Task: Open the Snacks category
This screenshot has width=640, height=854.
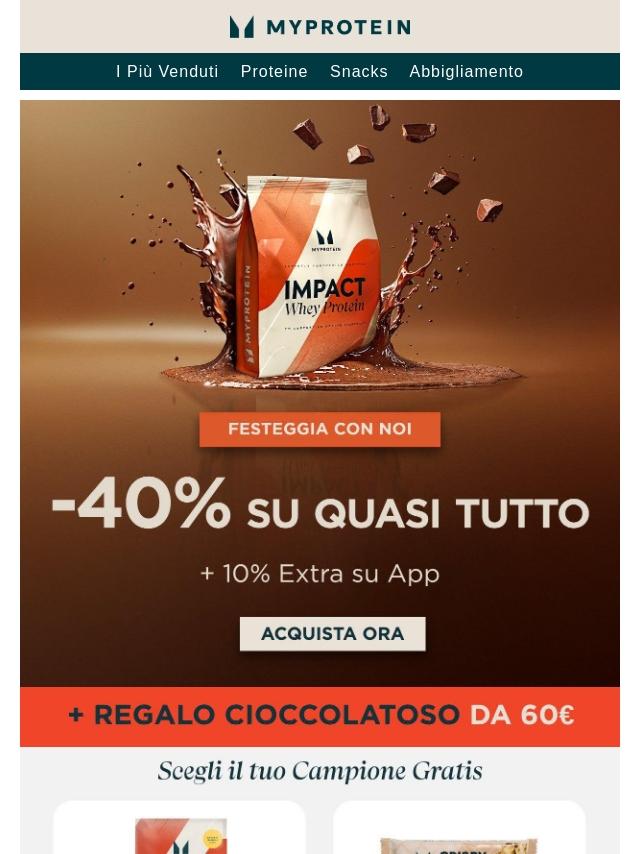Action: tap(359, 72)
